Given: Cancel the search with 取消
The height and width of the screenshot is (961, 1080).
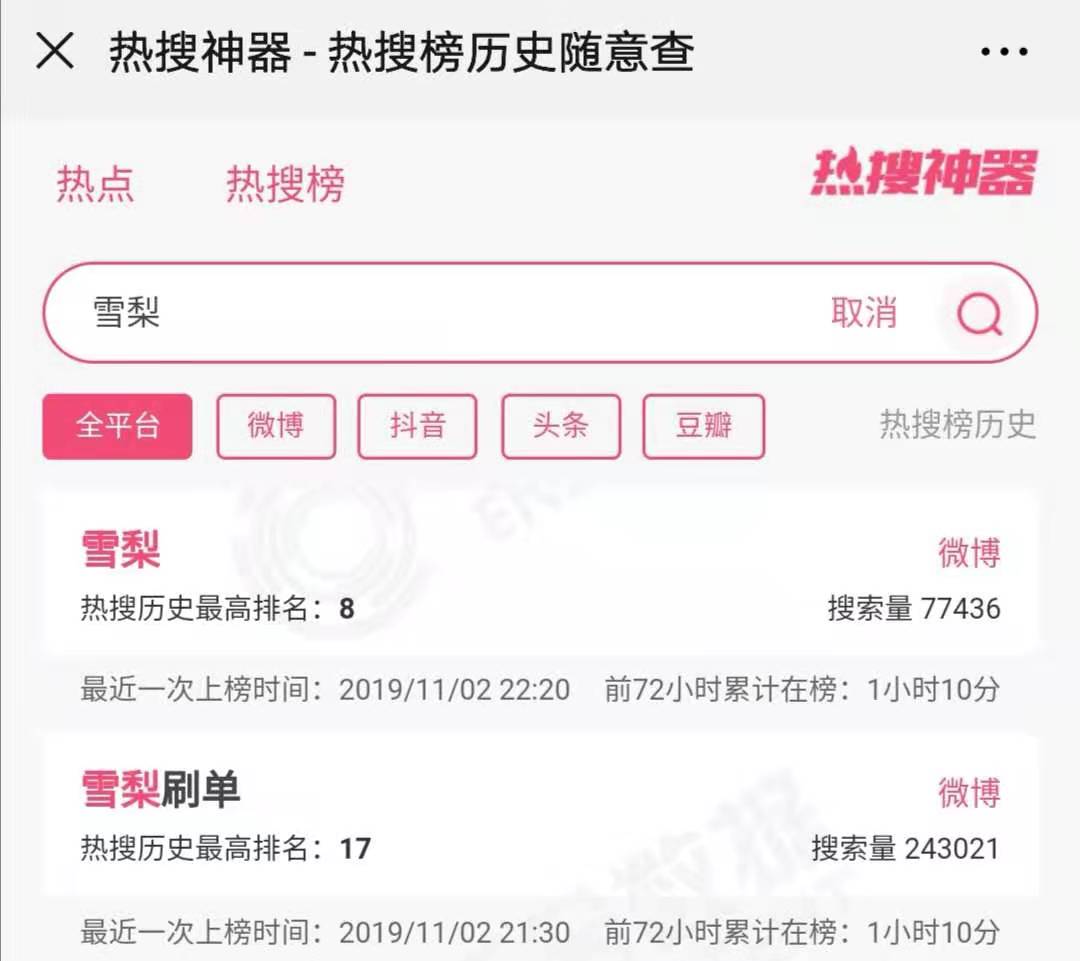Looking at the screenshot, I should click(x=863, y=313).
